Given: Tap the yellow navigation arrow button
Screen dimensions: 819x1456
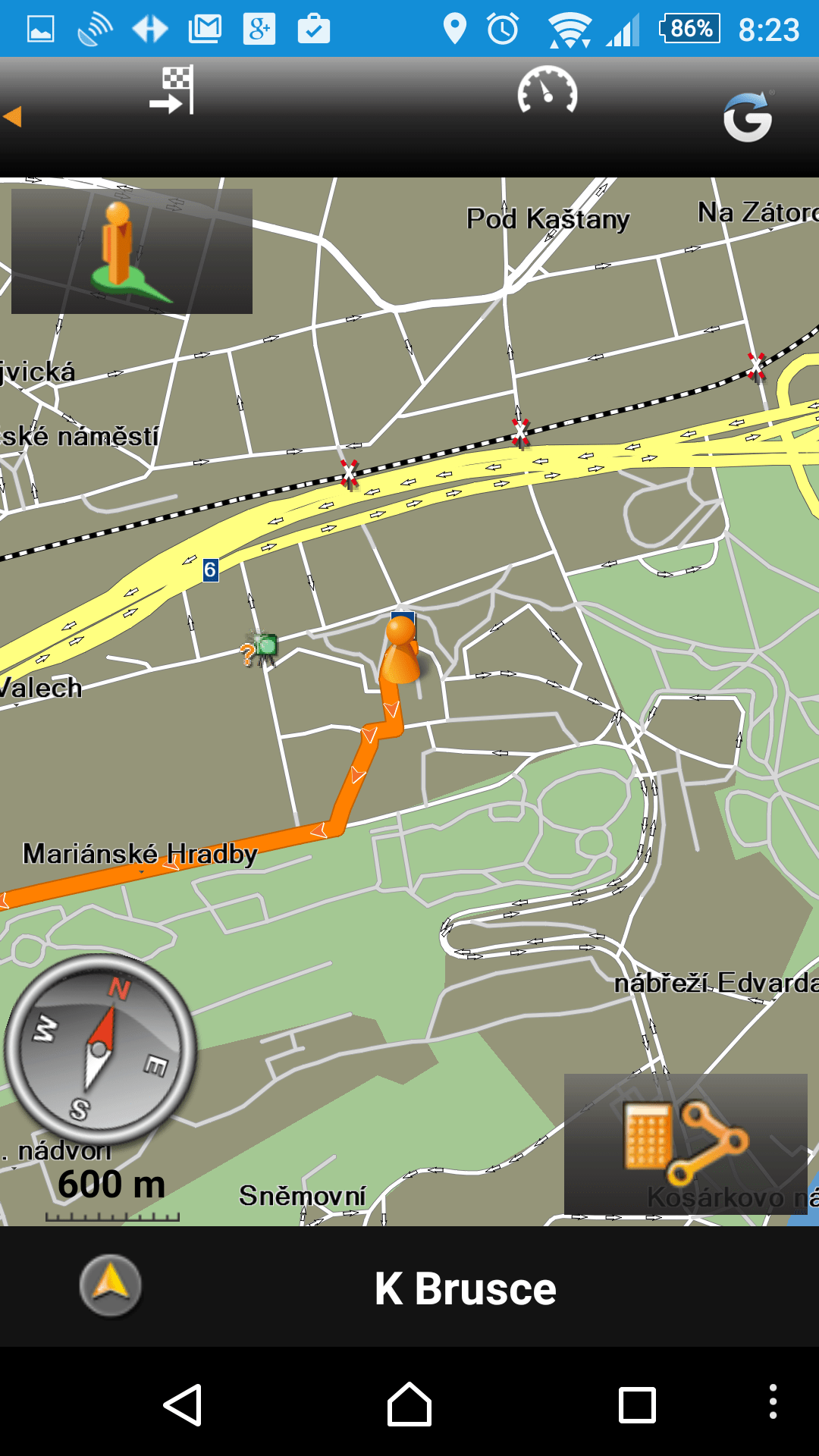Looking at the screenshot, I should click(111, 1285).
